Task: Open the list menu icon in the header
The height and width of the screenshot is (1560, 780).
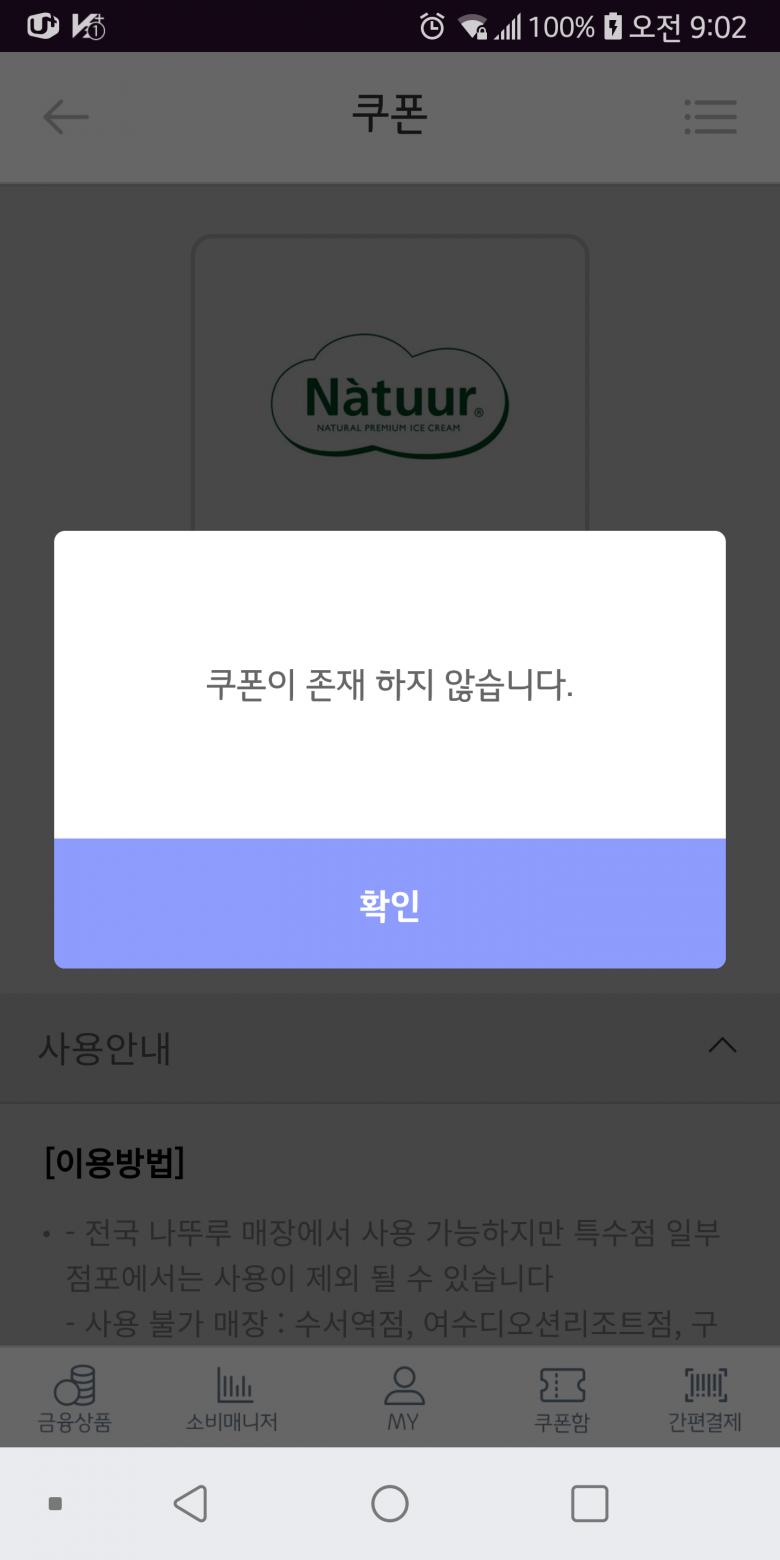Action: click(711, 117)
